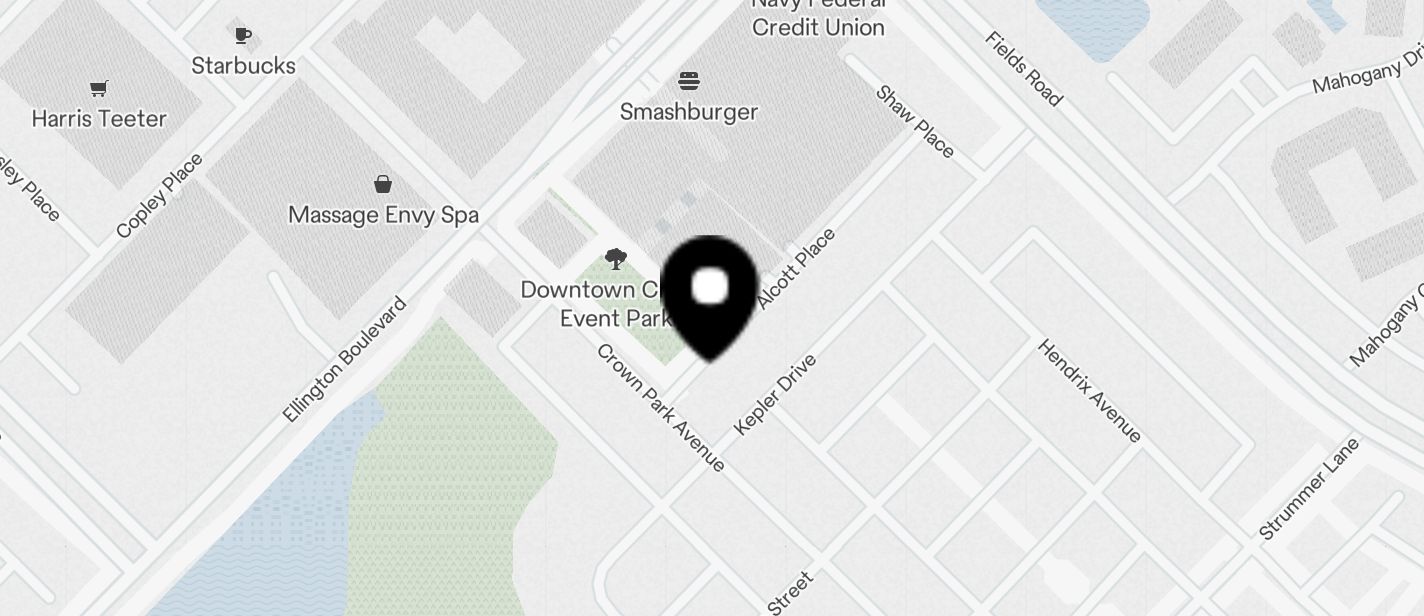Open the Downtown Crown Event Park marker
1424x616 pixels.
[x=616, y=261]
